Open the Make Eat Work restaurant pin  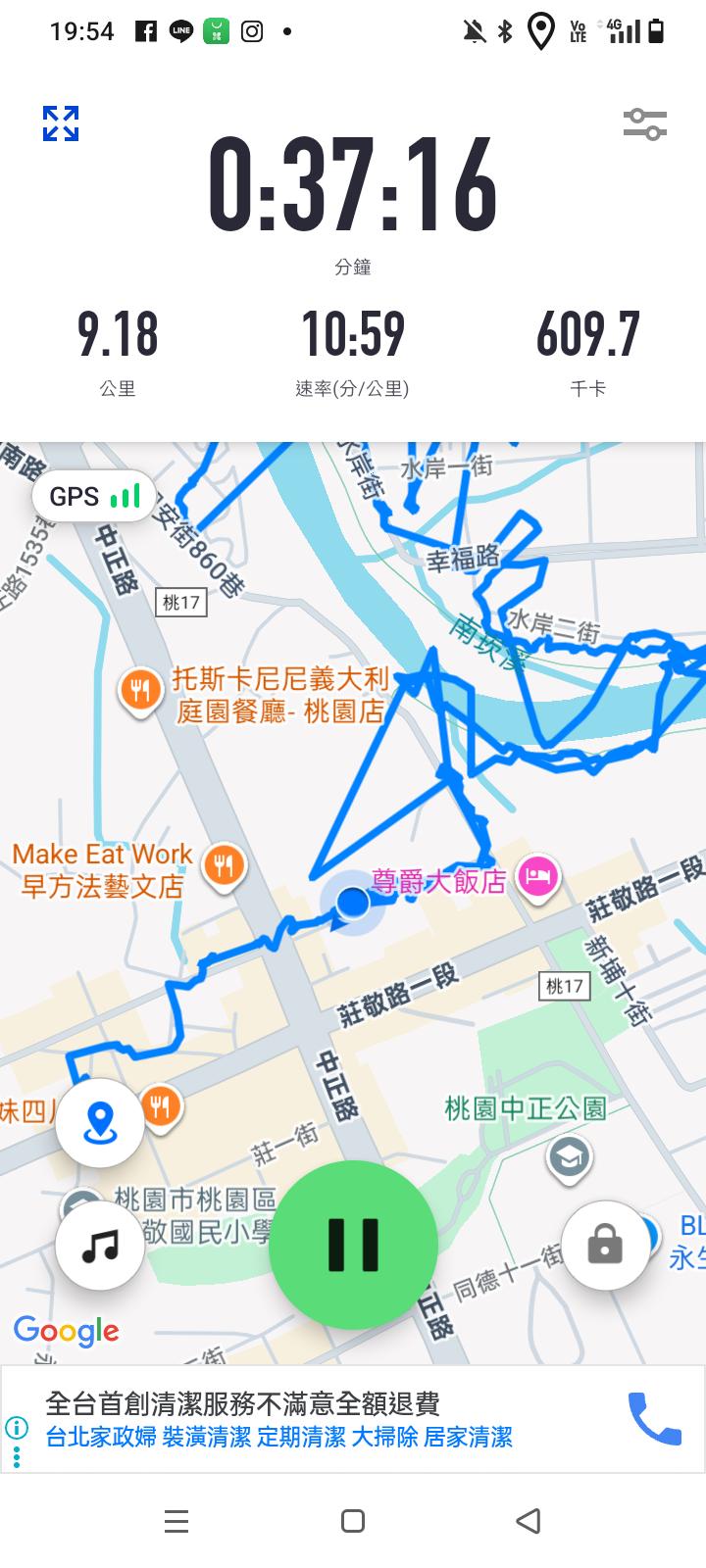[x=225, y=865]
